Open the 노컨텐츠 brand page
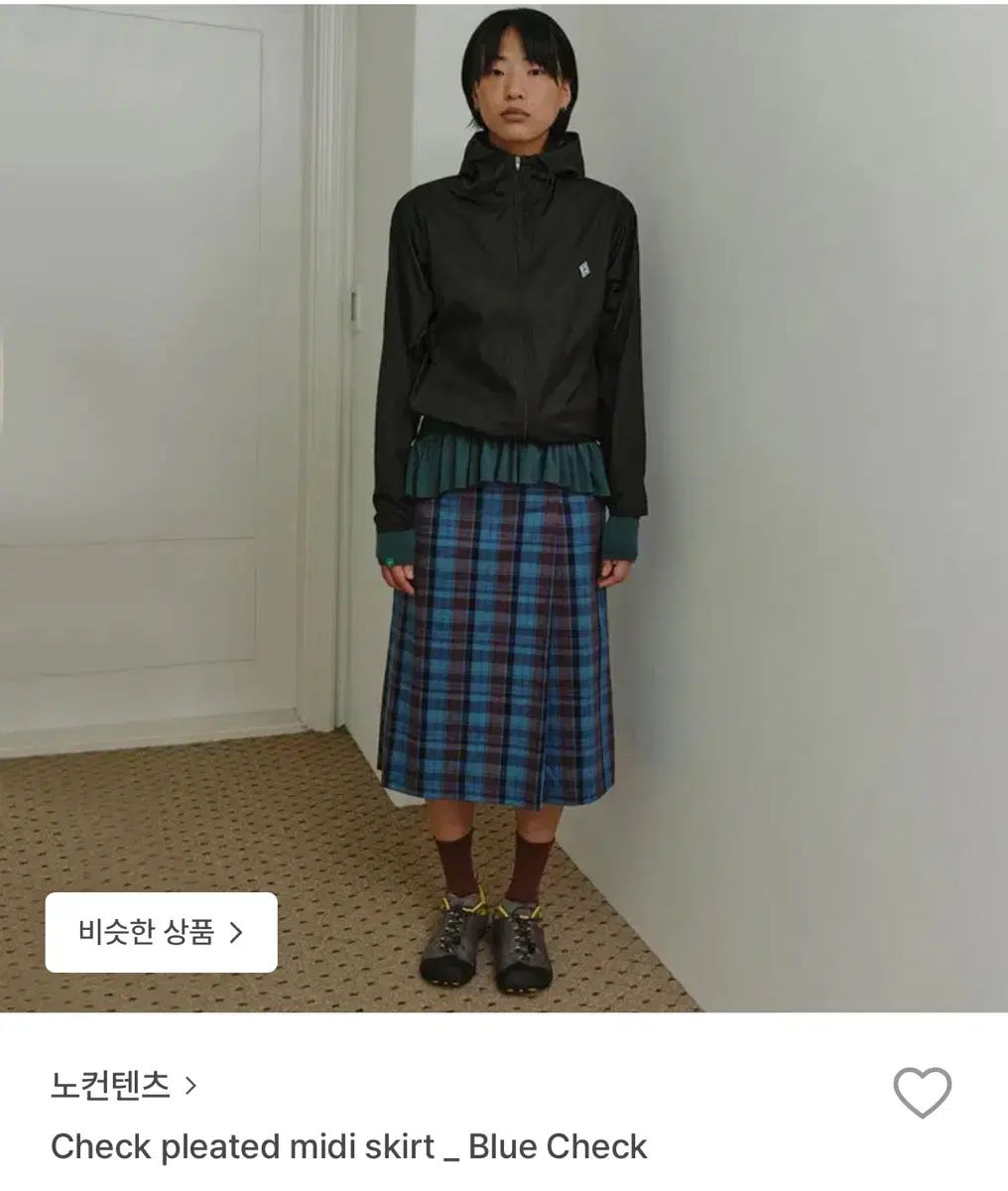The image size is (1008, 1191). (123, 1085)
